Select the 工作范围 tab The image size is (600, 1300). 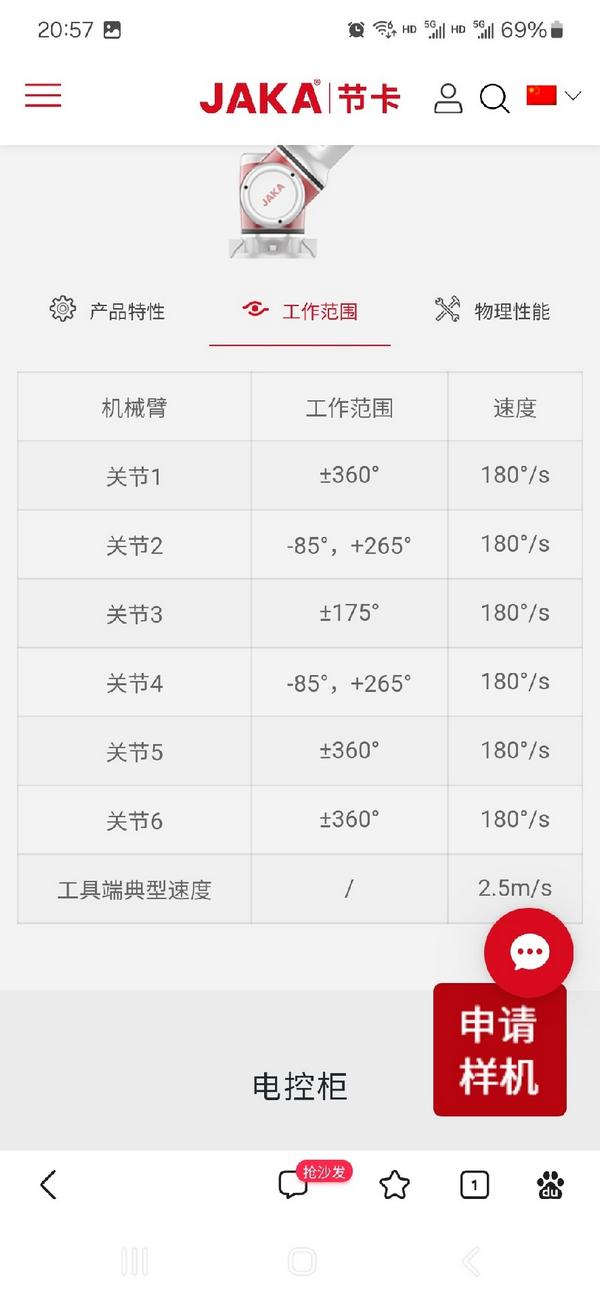coord(300,311)
